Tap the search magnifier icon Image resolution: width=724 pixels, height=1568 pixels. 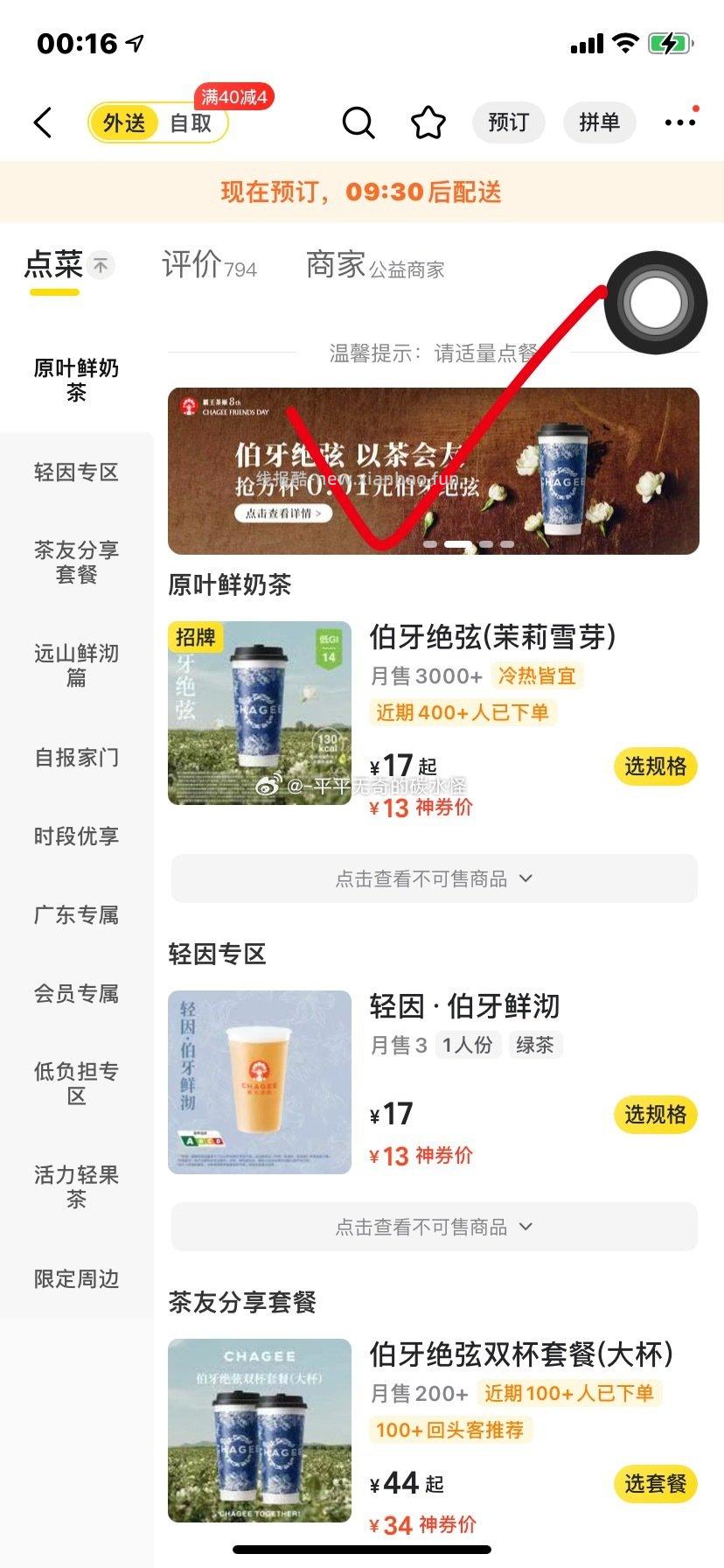[359, 122]
